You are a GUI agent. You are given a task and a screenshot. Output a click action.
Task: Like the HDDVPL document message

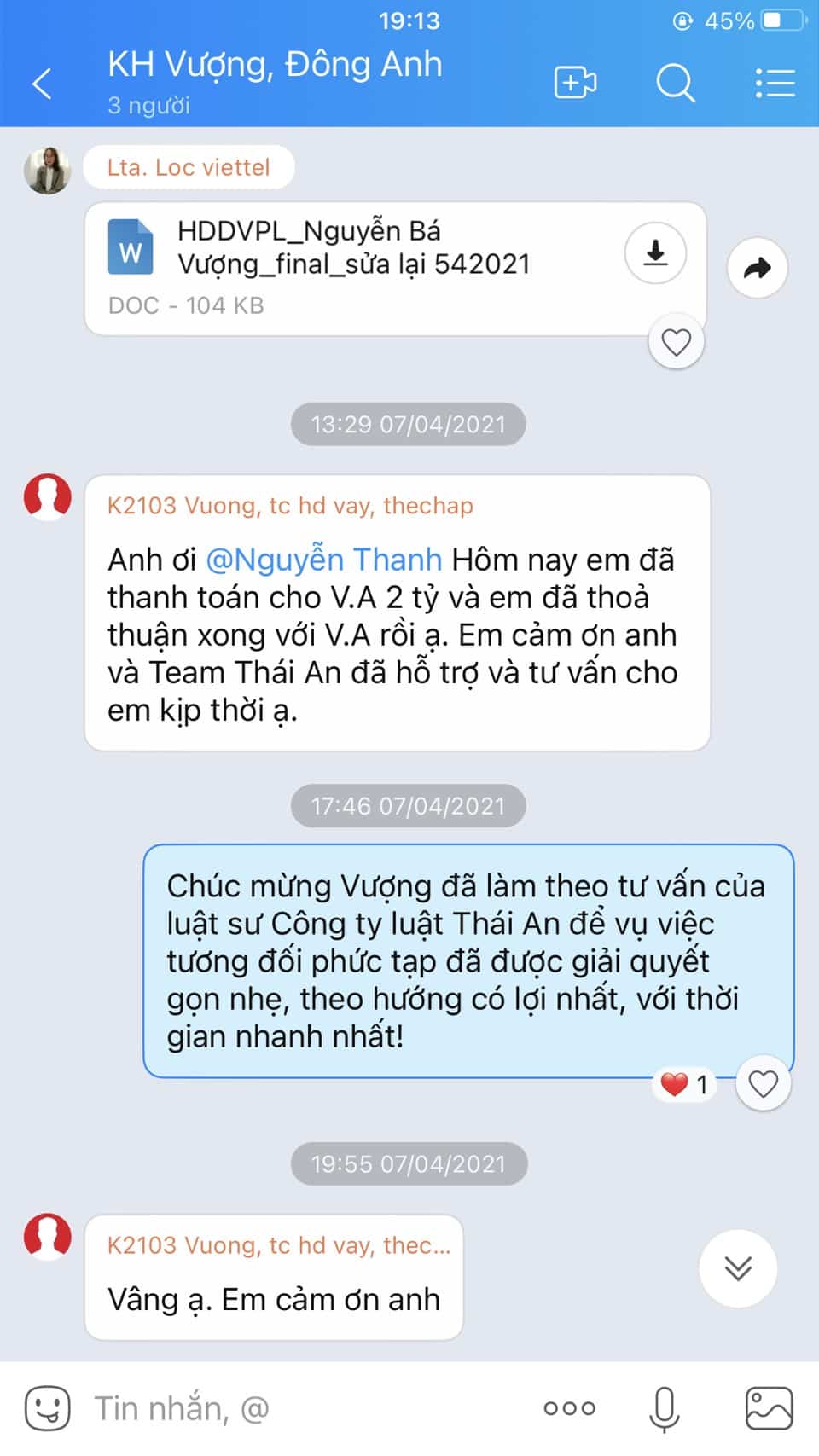(x=677, y=342)
